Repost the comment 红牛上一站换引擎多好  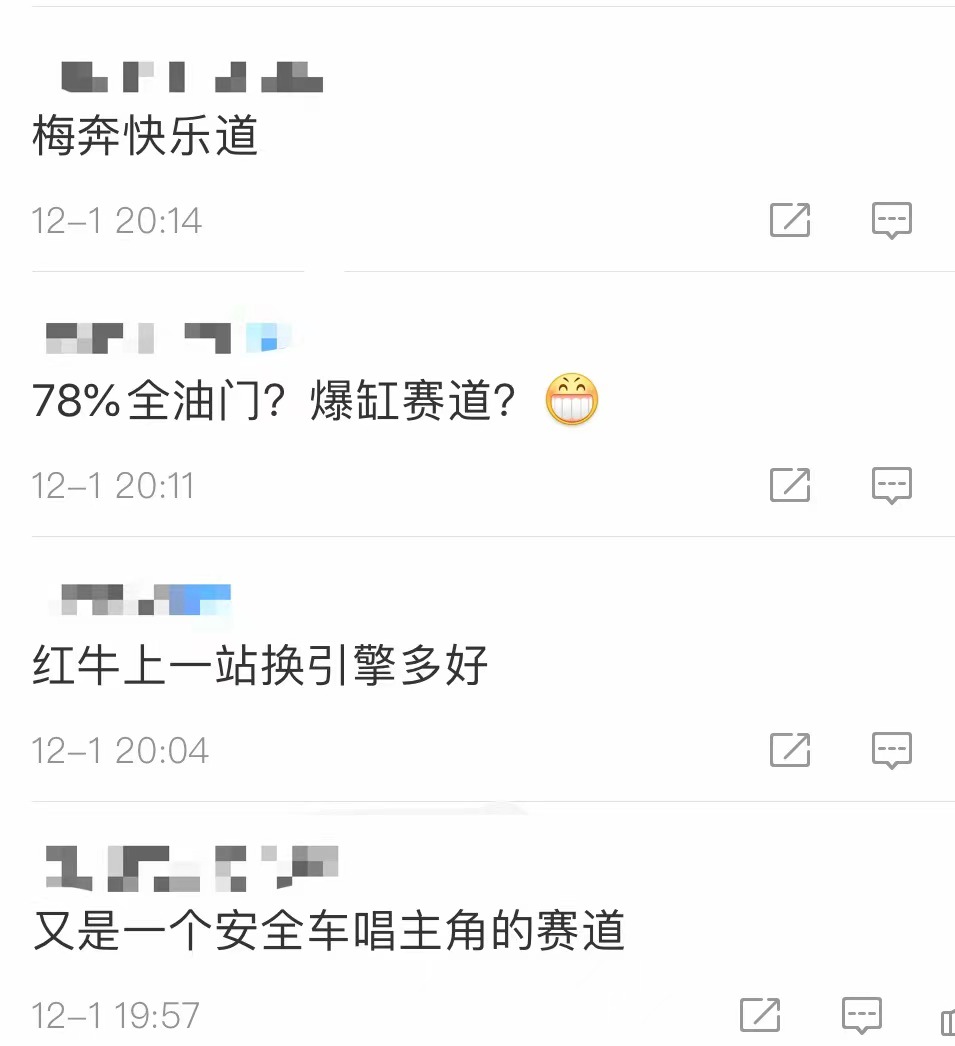click(x=789, y=750)
